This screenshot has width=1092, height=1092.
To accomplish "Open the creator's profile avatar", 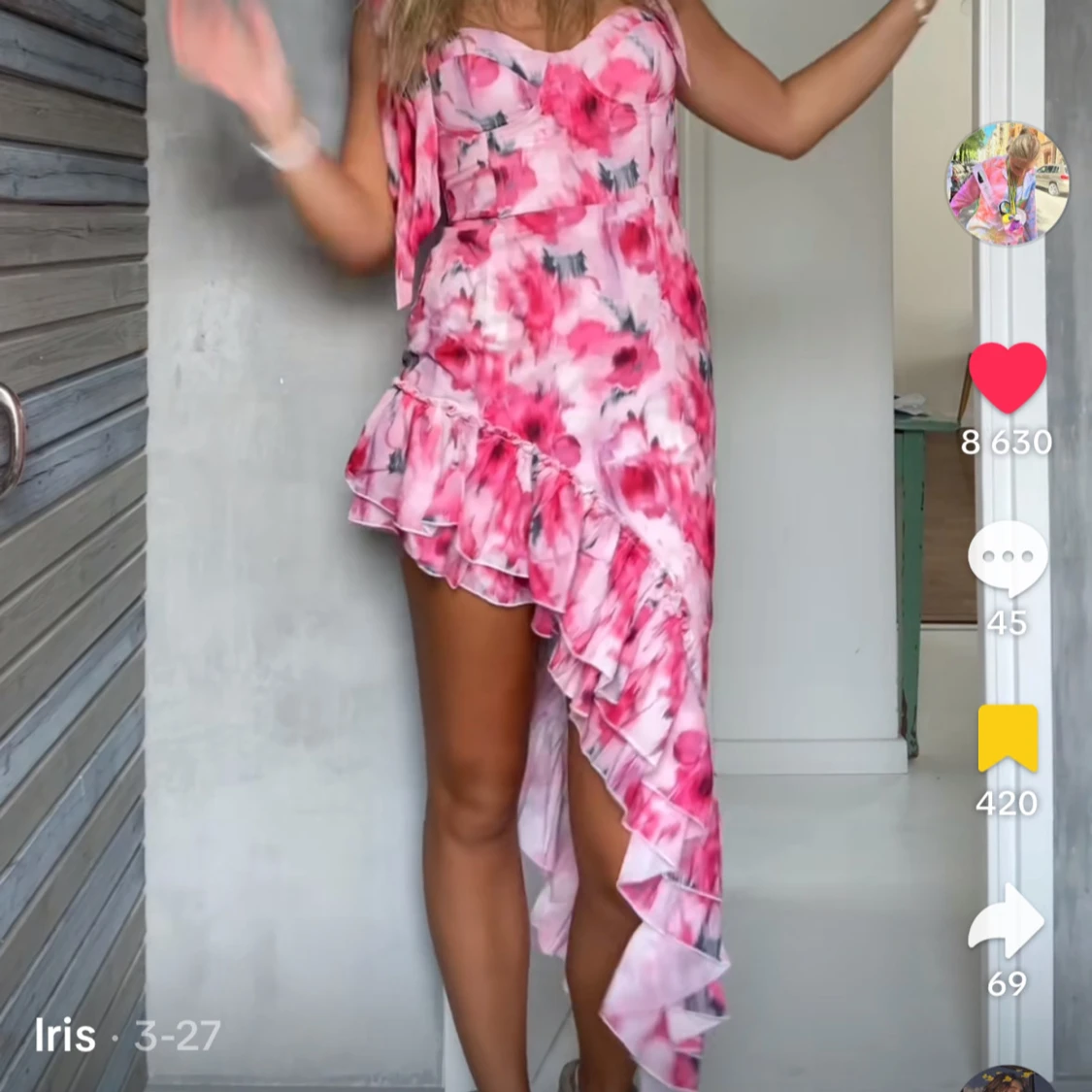I will point(1007,183).
